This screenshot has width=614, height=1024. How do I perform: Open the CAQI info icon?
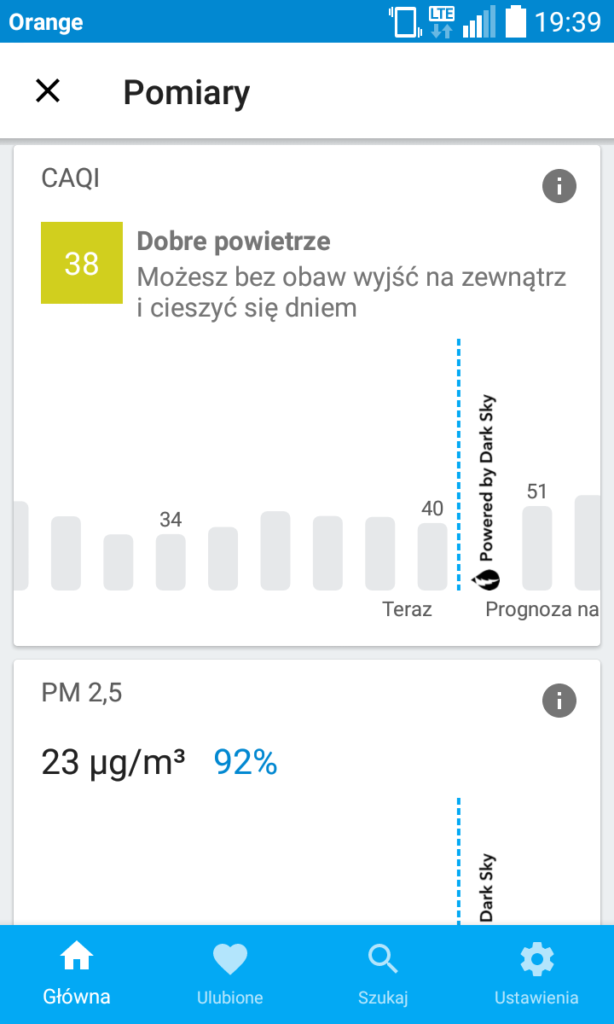[559, 186]
